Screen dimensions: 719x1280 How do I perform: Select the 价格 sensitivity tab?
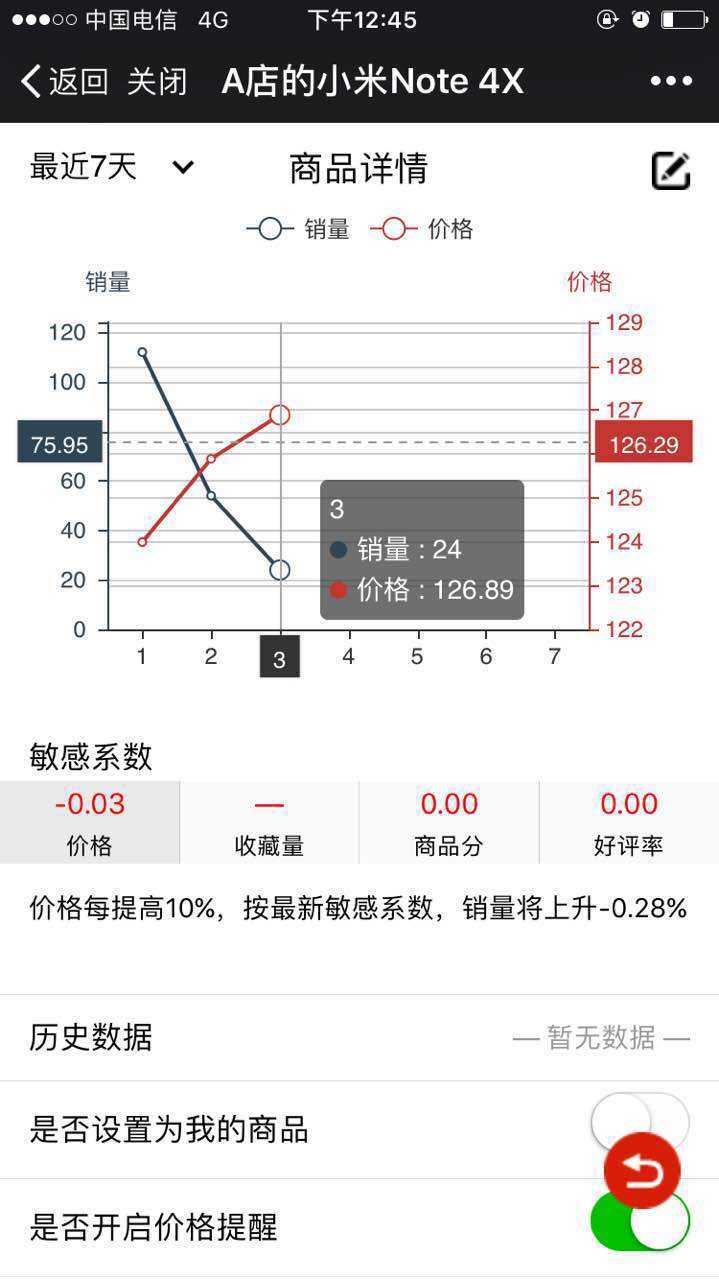pyautogui.click(x=90, y=822)
